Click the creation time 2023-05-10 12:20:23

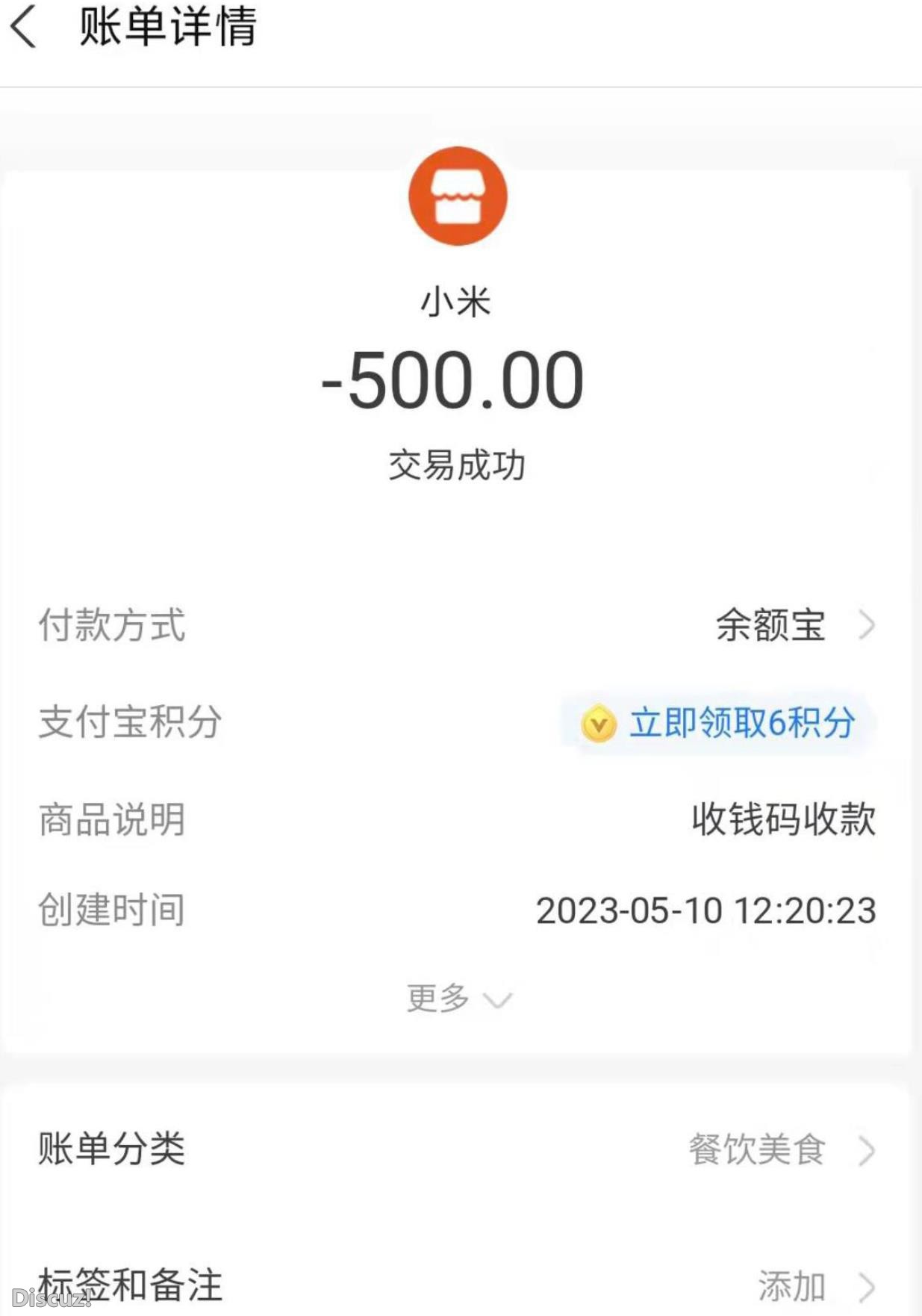[707, 910]
